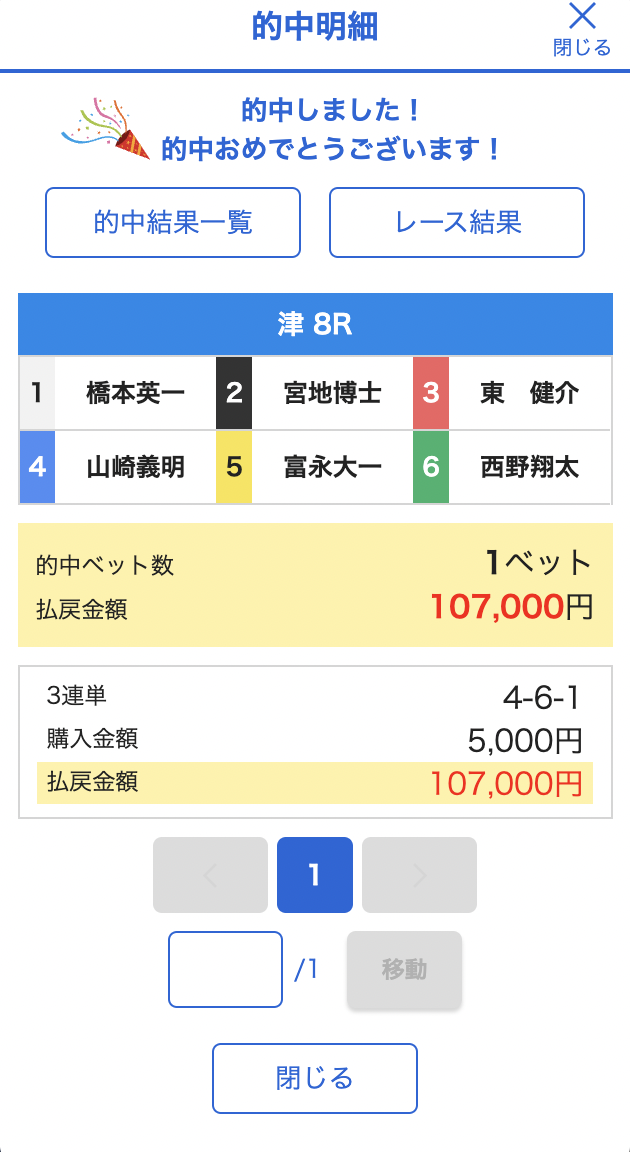
Task: Select page 1 in pagination
Action: 314,875
